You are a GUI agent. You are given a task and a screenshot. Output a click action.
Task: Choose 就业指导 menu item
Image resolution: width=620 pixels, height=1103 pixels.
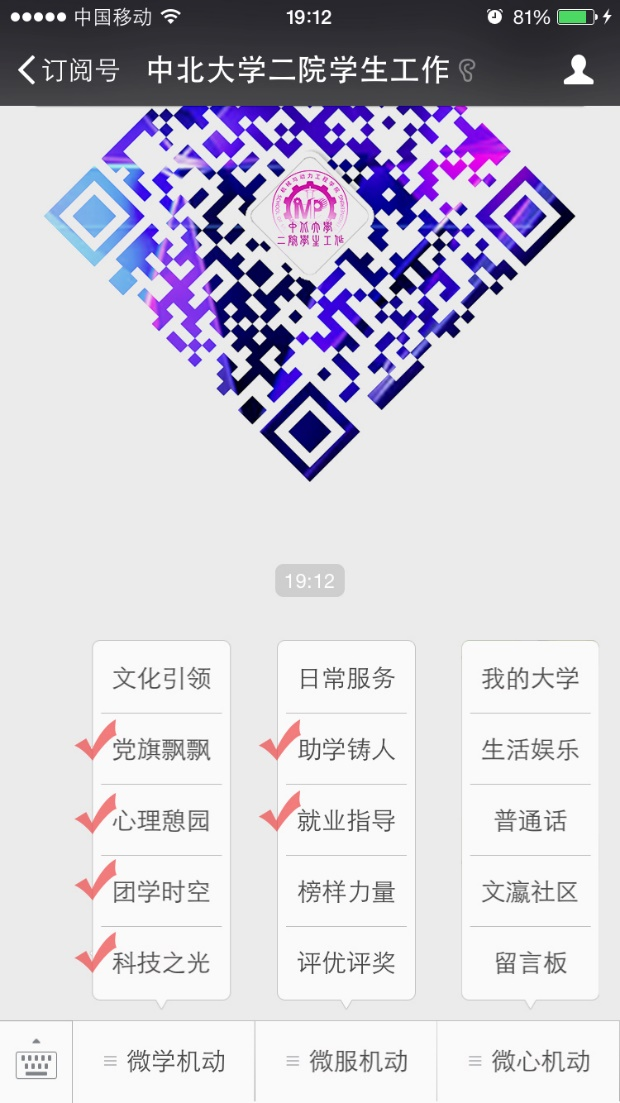[346, 821]
